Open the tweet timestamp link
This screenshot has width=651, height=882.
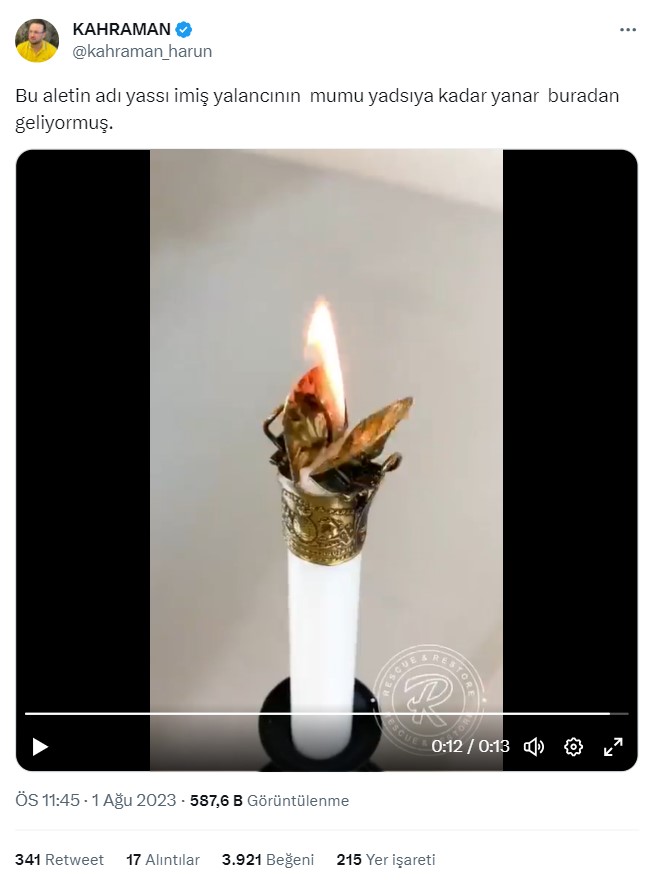[x=95, y=801]
